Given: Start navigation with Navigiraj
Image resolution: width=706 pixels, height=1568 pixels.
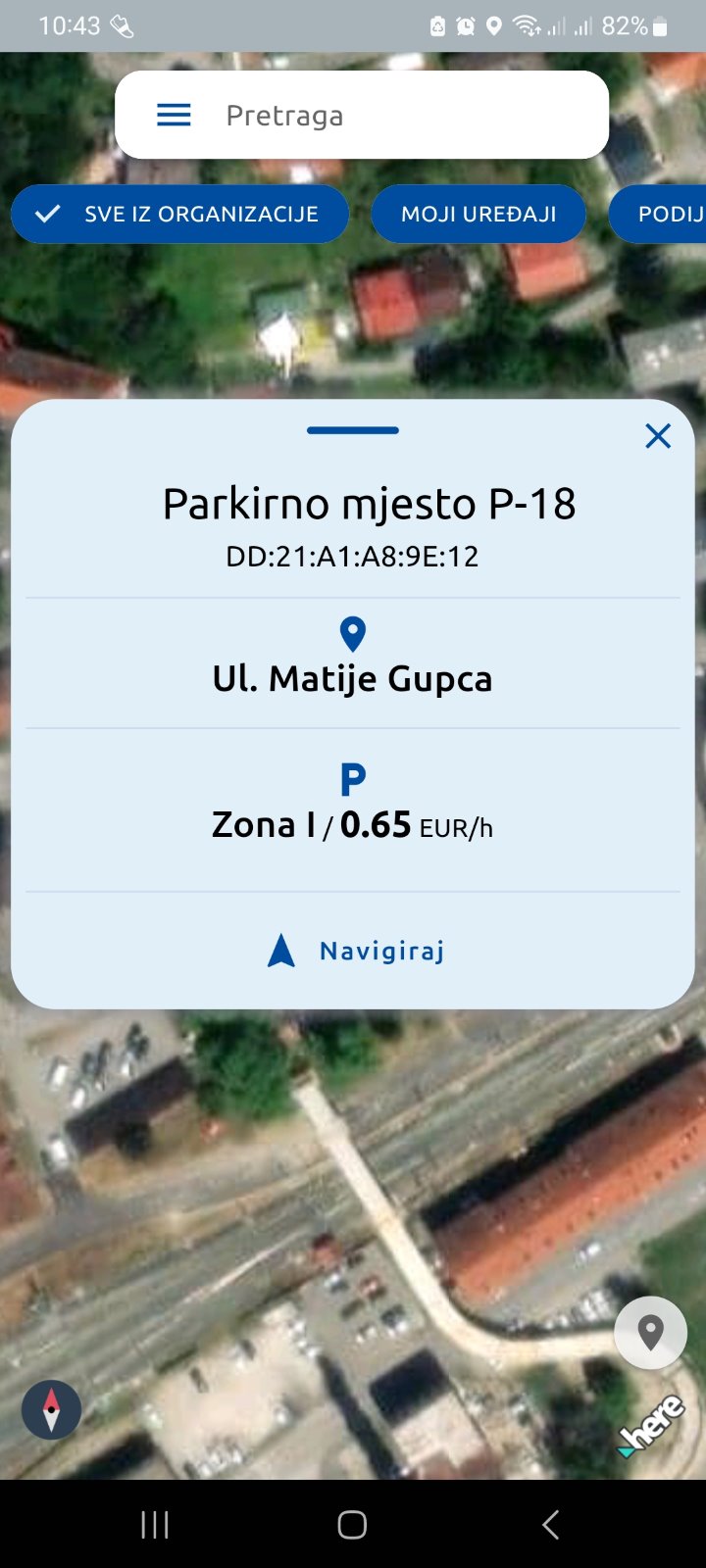Looking at the screenshot, I should 355,951.
